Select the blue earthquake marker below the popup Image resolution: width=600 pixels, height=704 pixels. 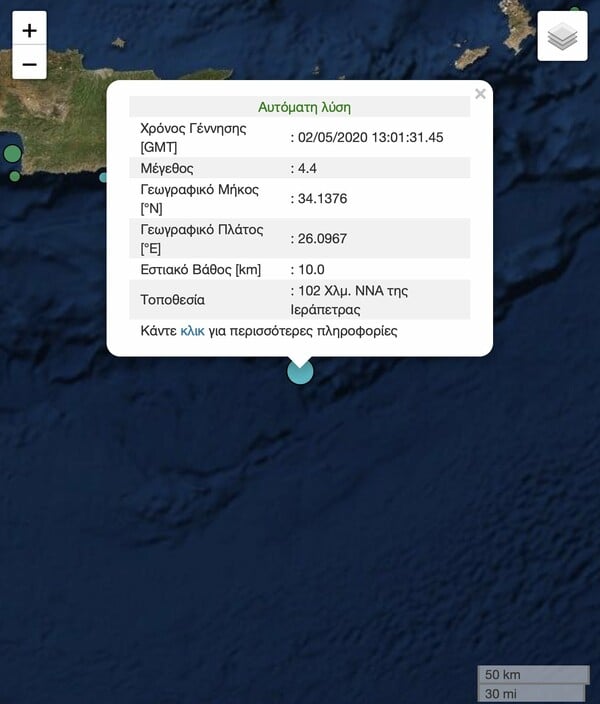click(x=300, y=372)
